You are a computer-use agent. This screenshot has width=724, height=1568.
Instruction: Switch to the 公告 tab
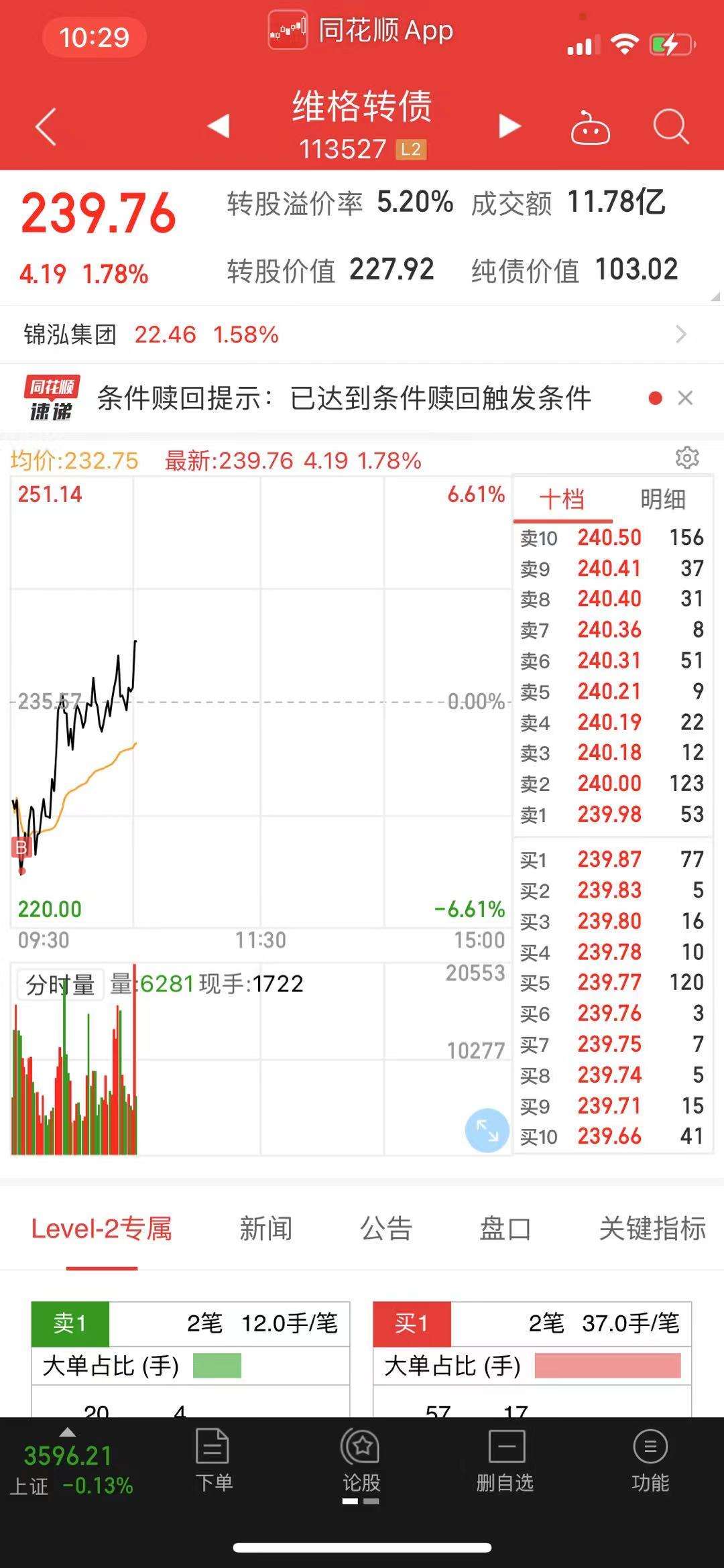386,1228
